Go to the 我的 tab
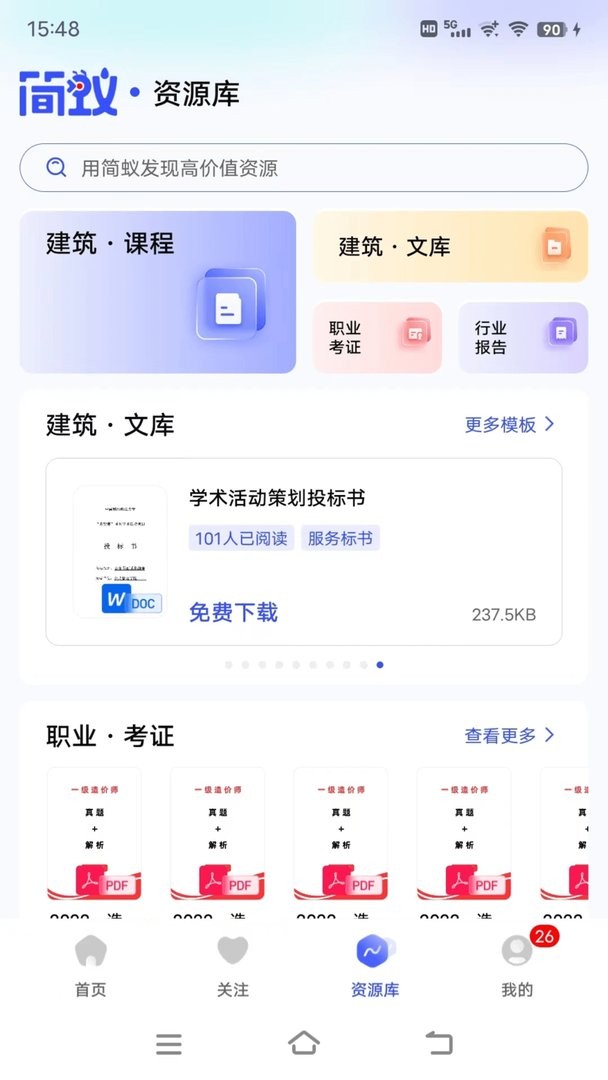Screen dimensions: 608x1080 517,967
